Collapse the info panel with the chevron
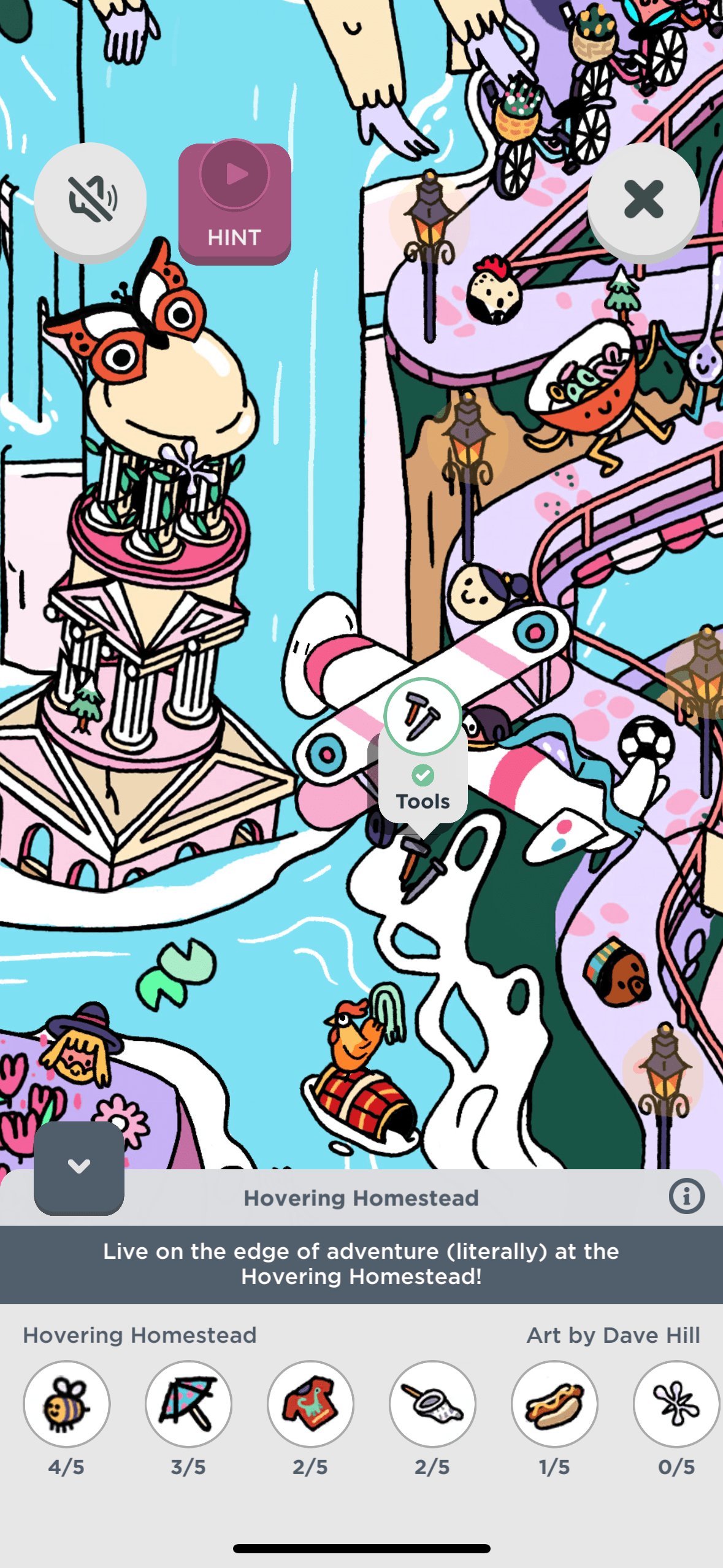723x1568 pixels. [79, 1166]
